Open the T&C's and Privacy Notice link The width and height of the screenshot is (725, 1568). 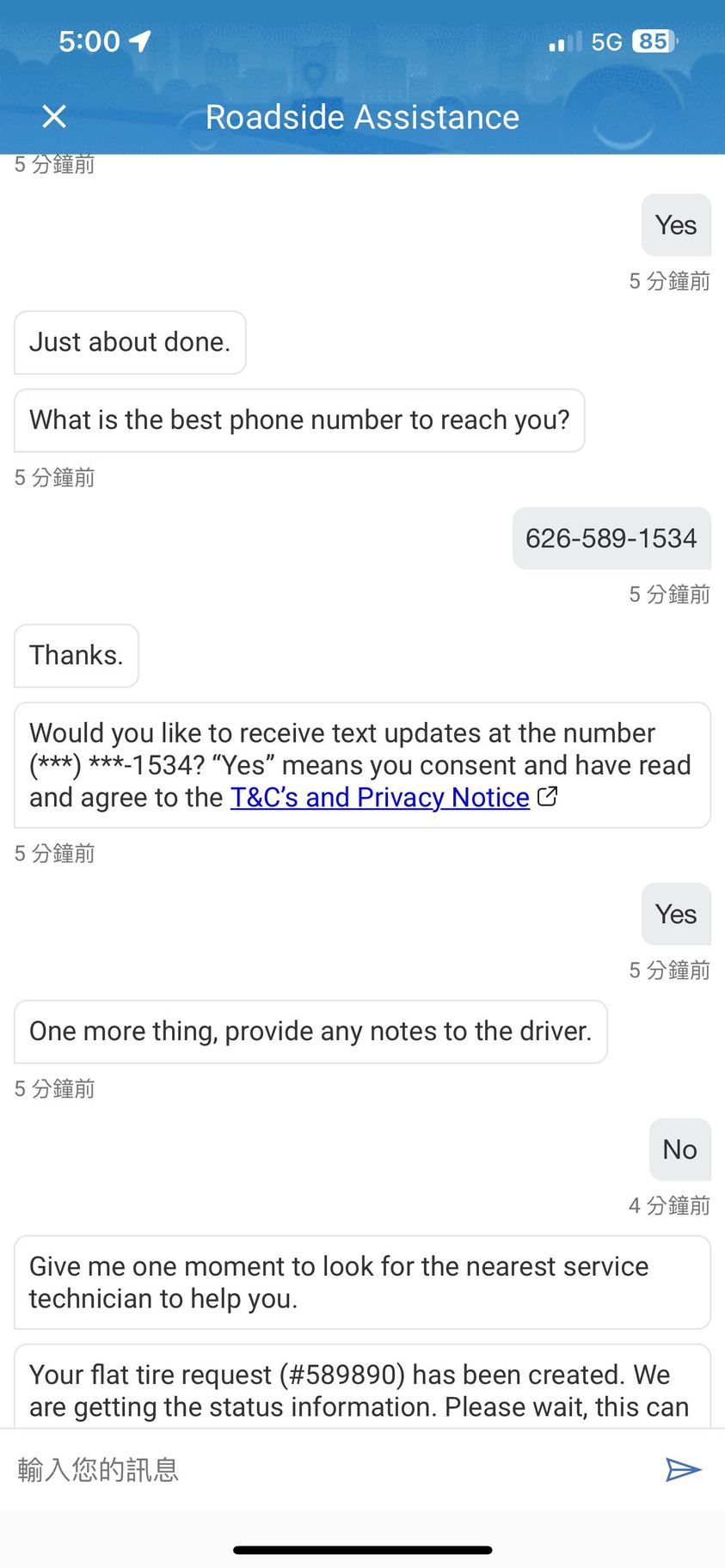(x=379, y=798)
